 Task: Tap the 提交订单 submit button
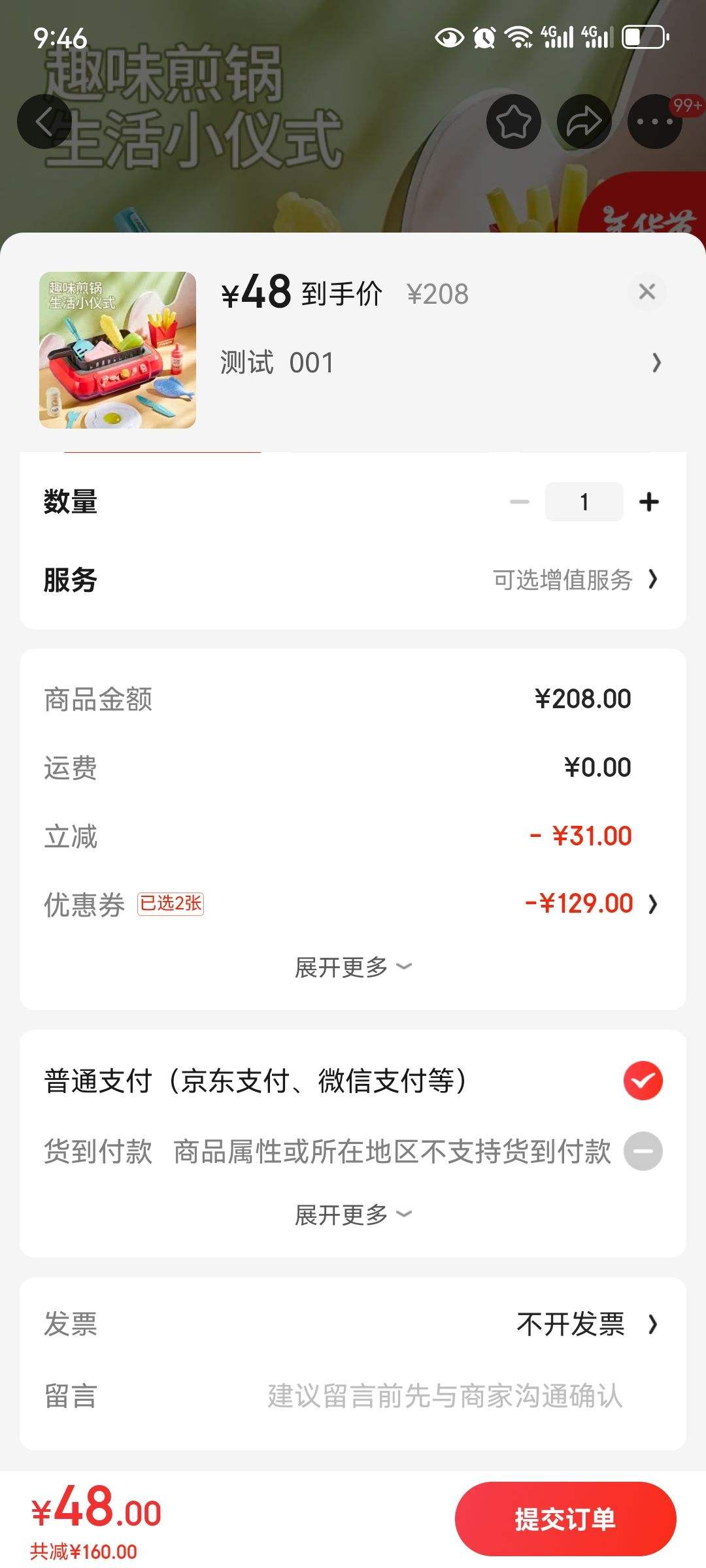[566, 1519]
